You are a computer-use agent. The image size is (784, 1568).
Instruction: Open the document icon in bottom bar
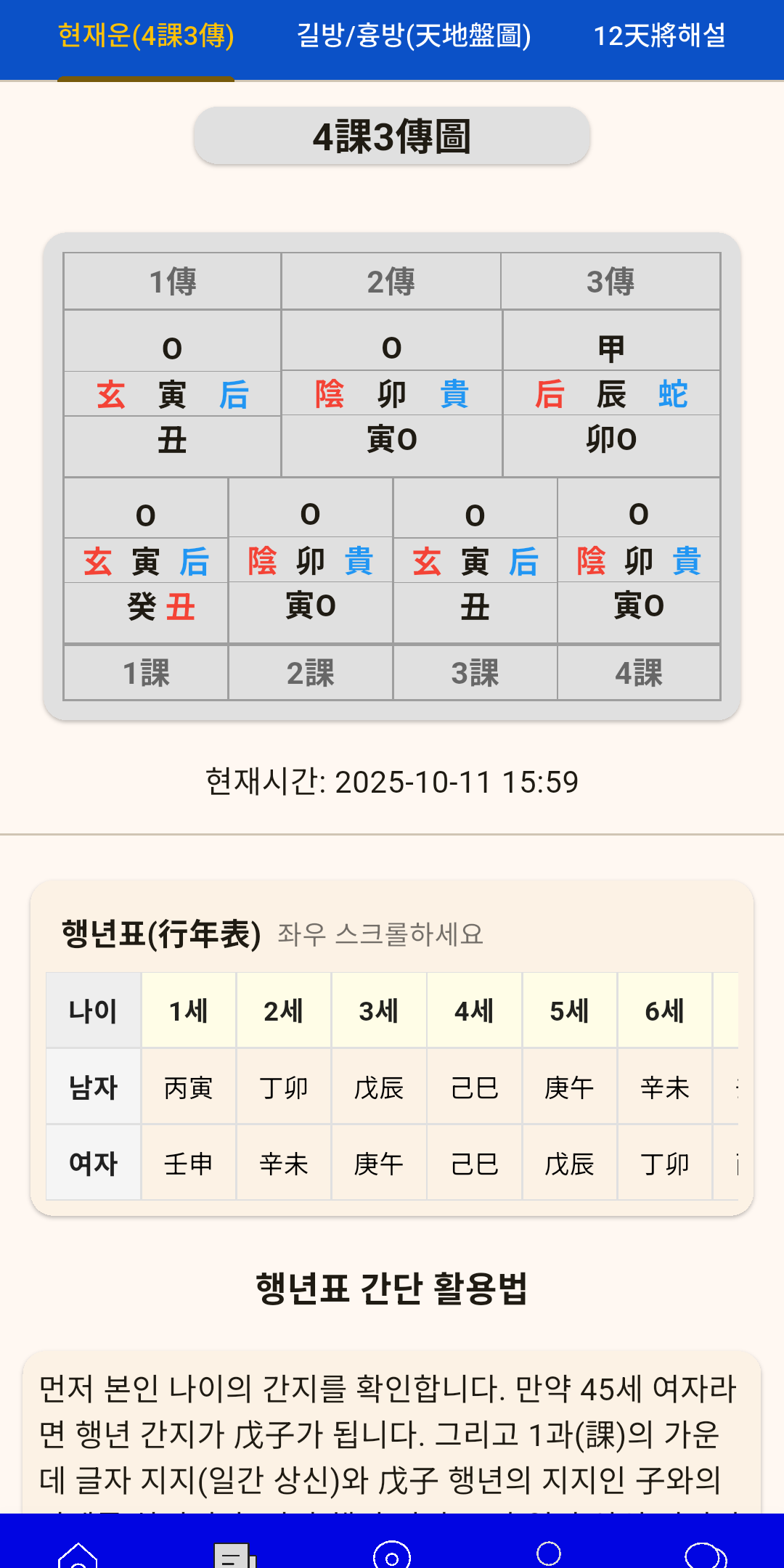(234, 1555)
